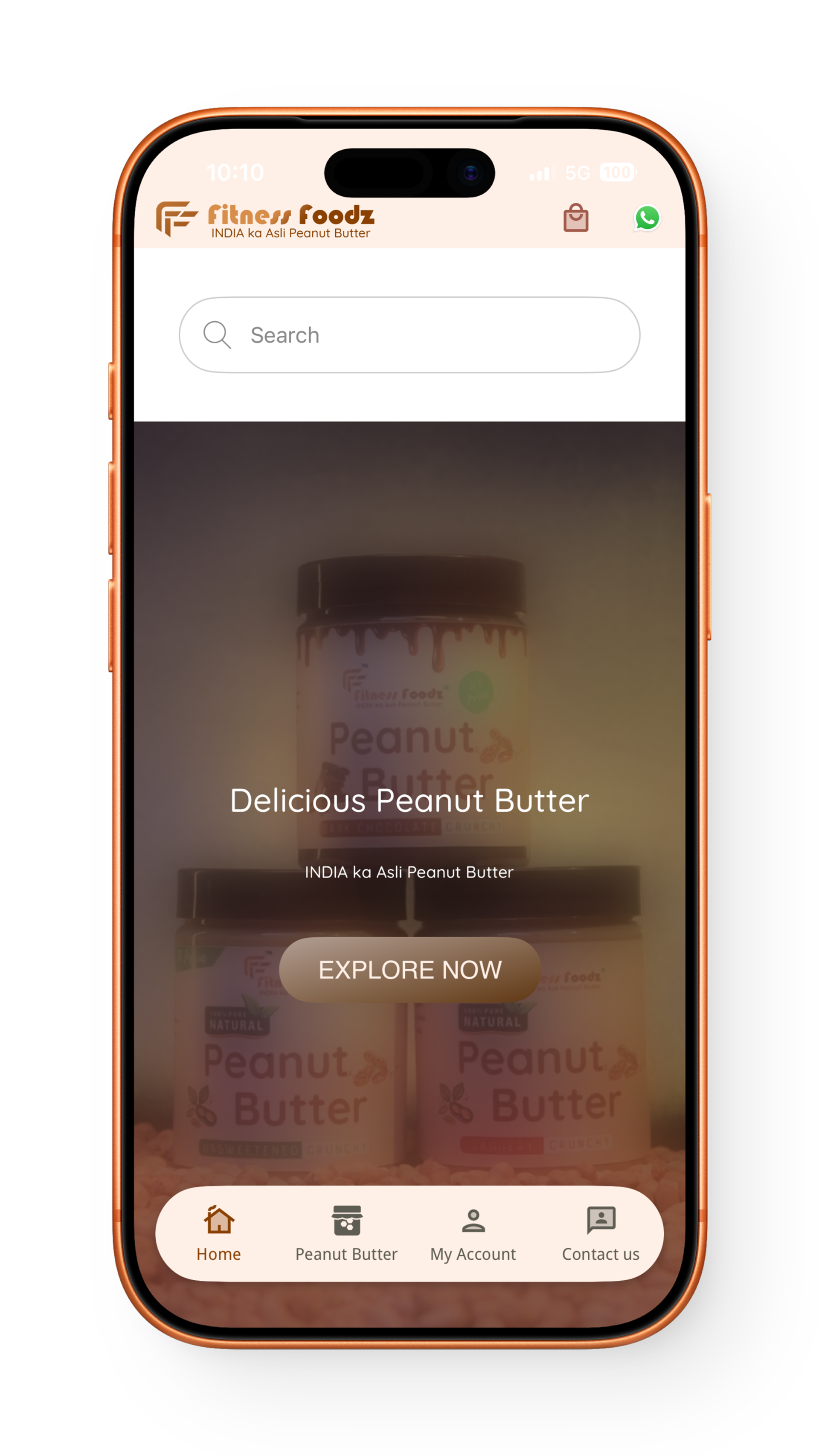
Task: Tap the Search field
Action: coord(409,334)
